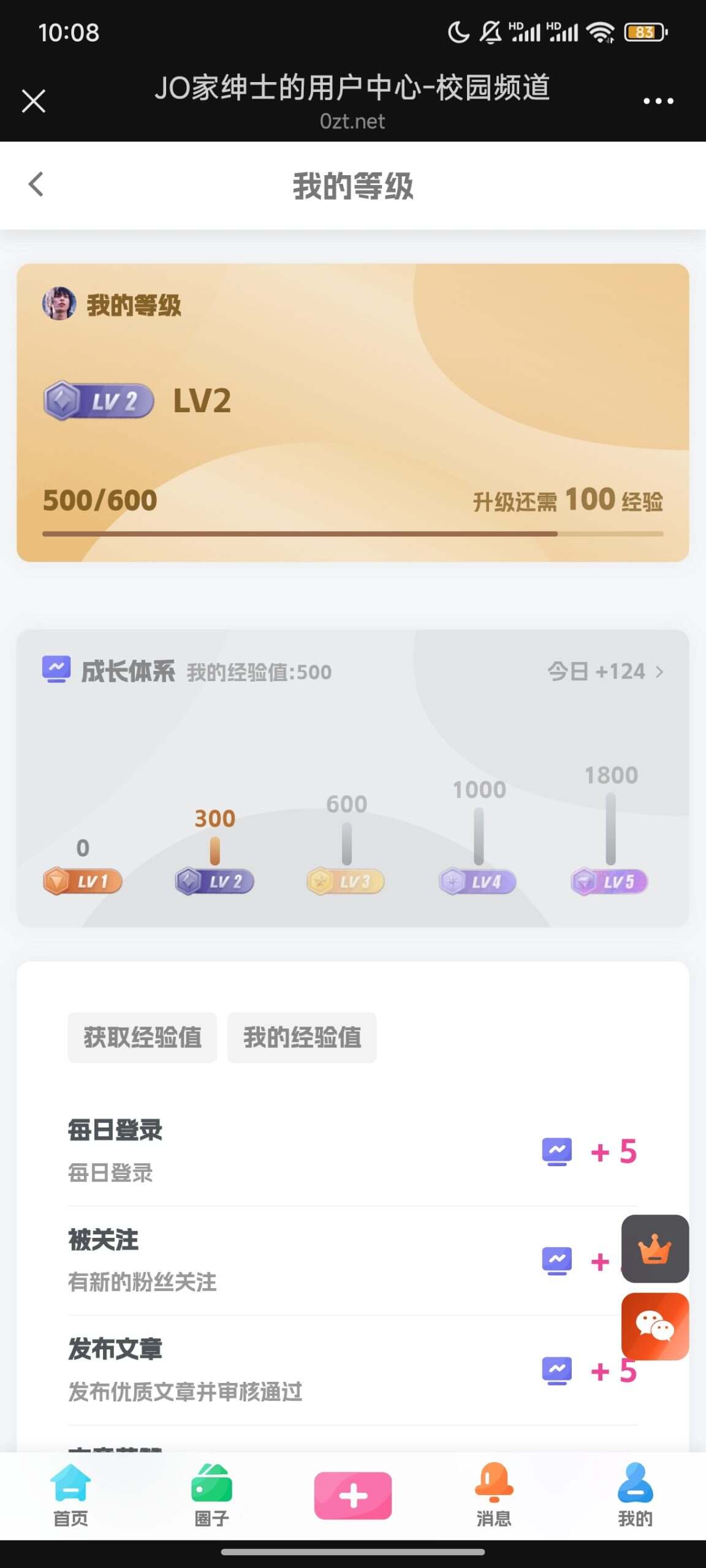Open today's +124 experience details
Screen dimensions: 706x1568
tap(605, 672)
